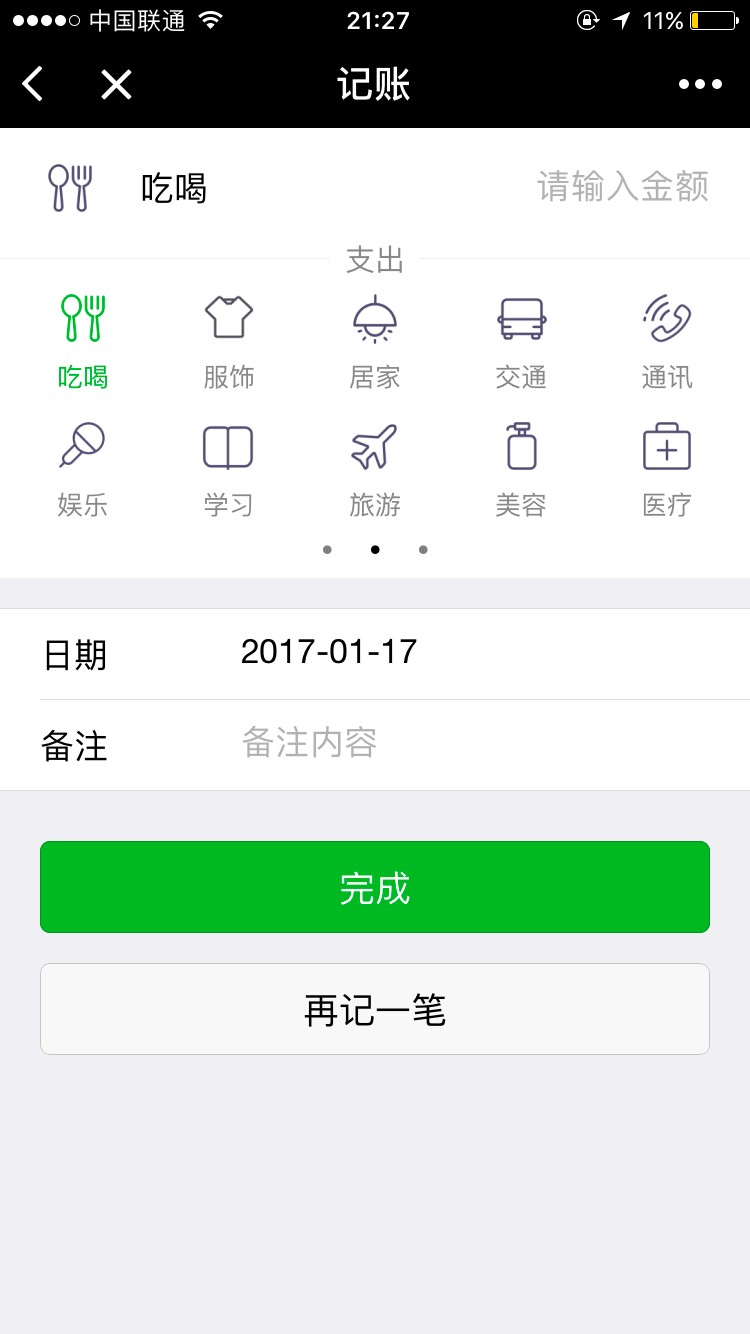Select the 吃喝 category in the grid
The image size is (750, 1334).
pos(83,342)
